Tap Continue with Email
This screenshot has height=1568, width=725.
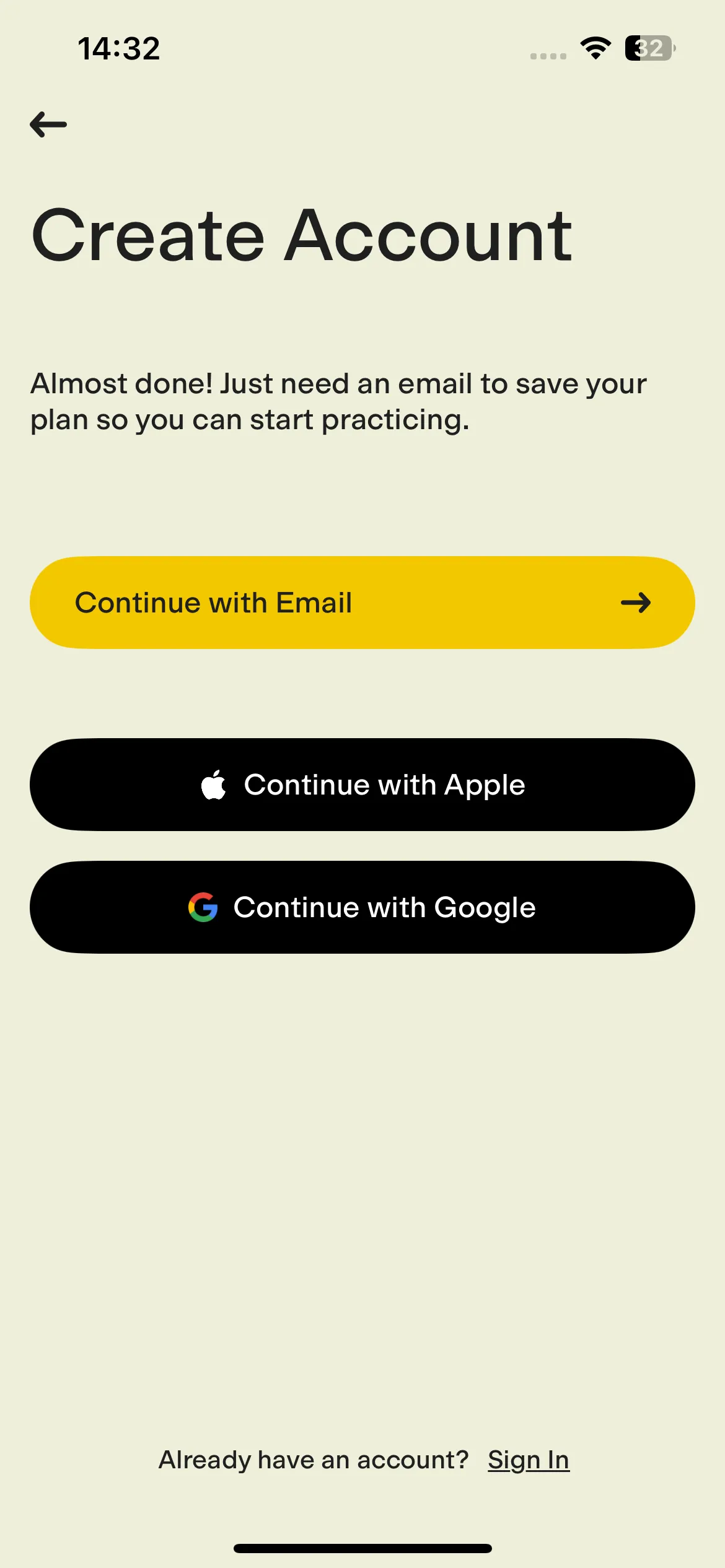point(362,603)
